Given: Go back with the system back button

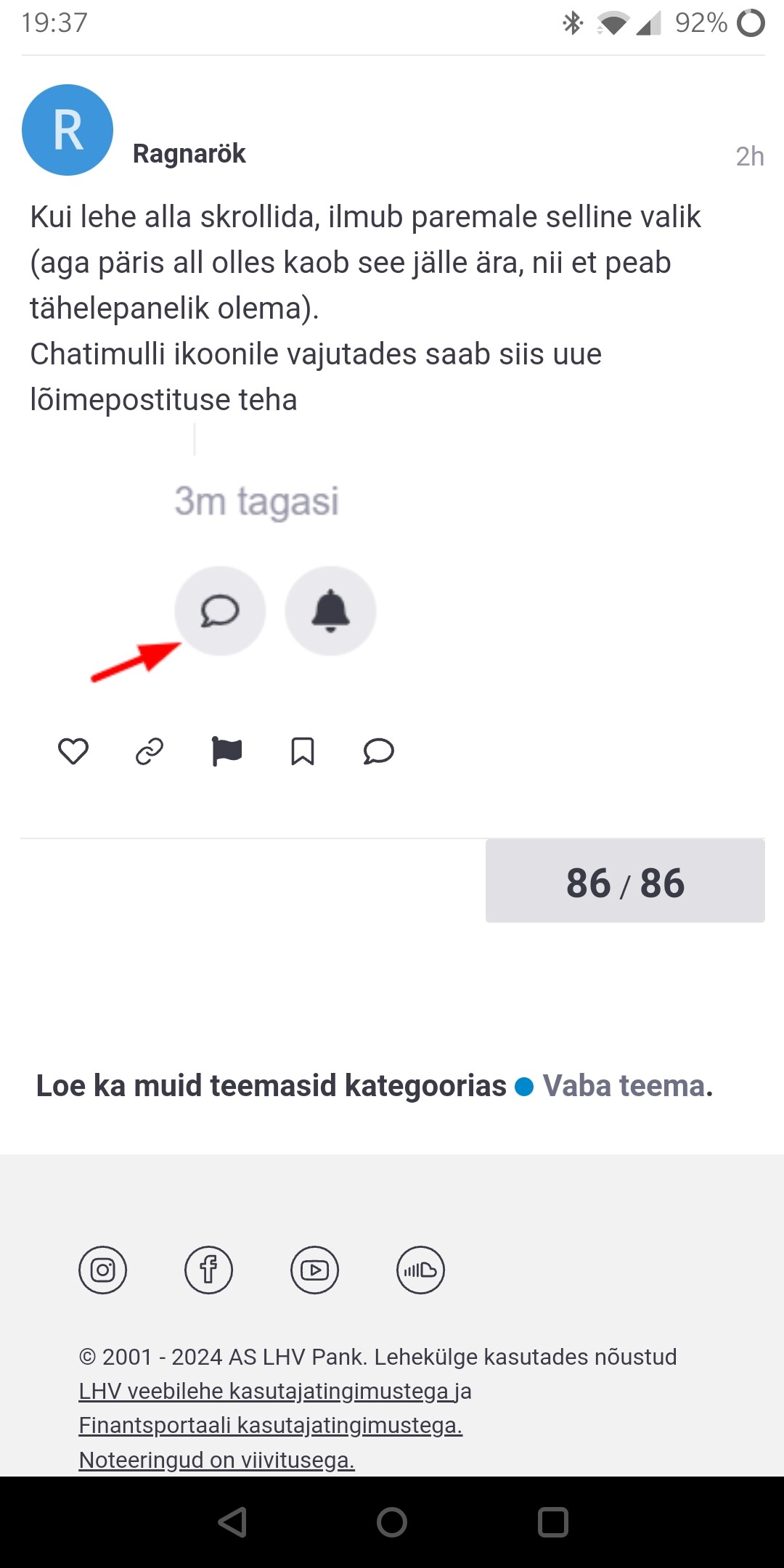Looking at the screenshot, I should [232, 1522].
